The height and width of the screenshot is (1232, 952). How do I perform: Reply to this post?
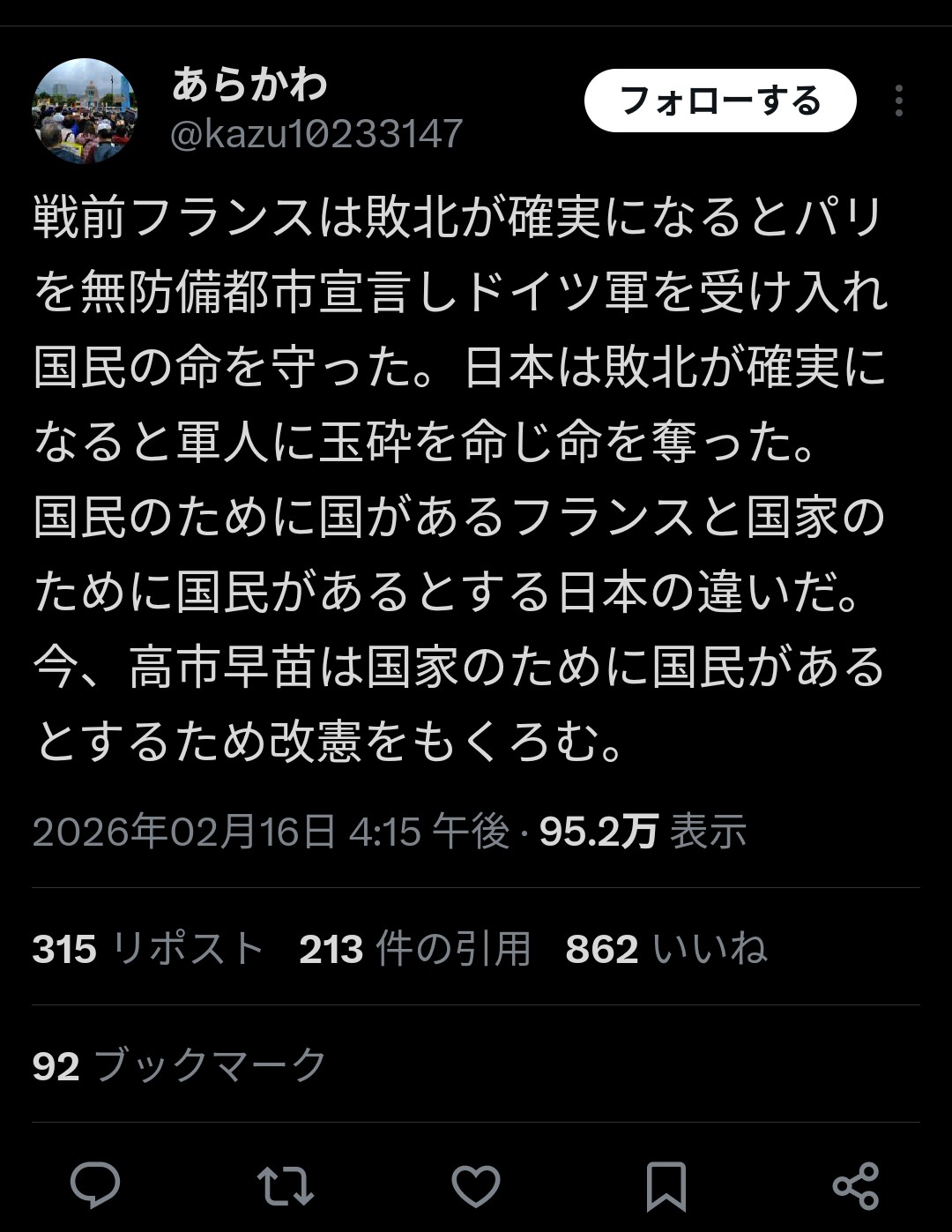click(95, 1184)
